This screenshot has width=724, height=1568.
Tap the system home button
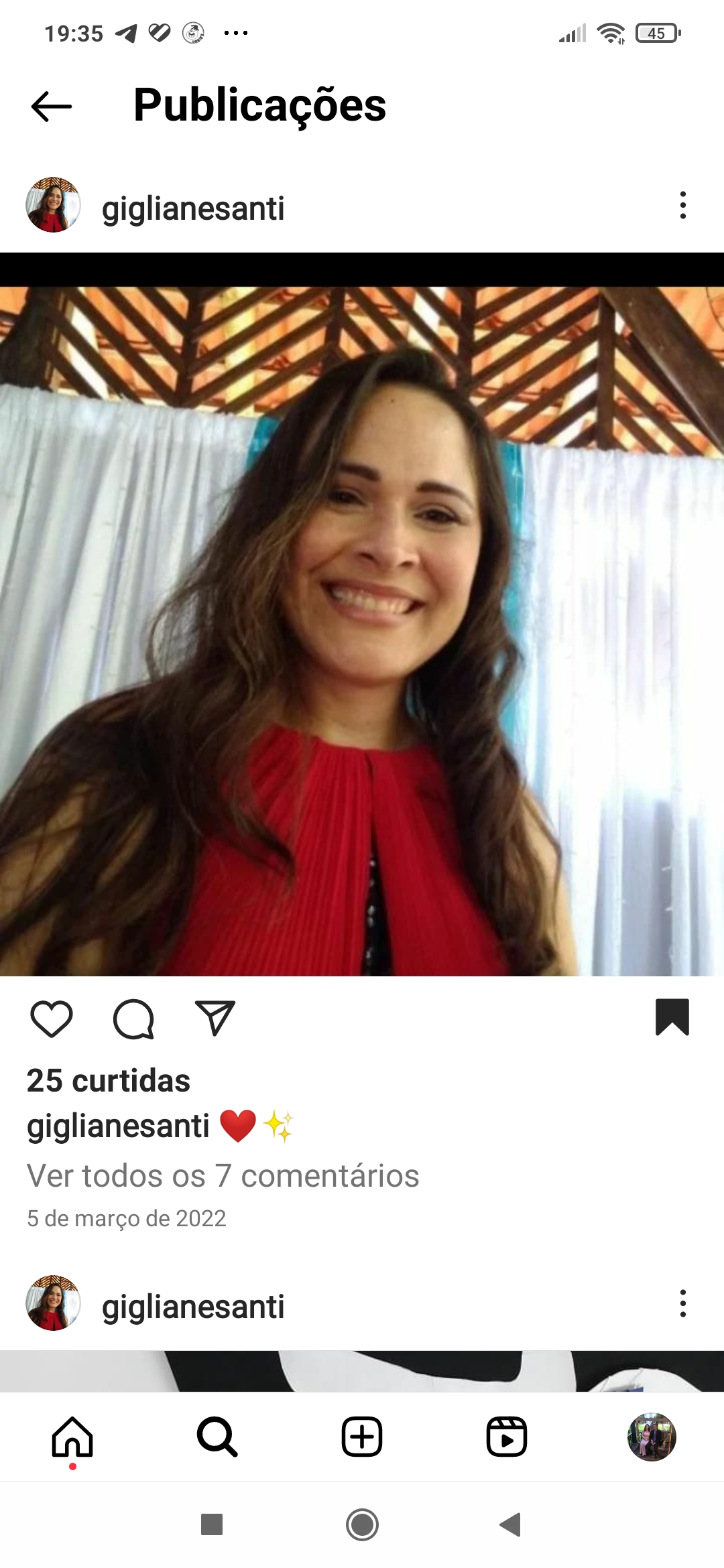(x=362, y=1525)
